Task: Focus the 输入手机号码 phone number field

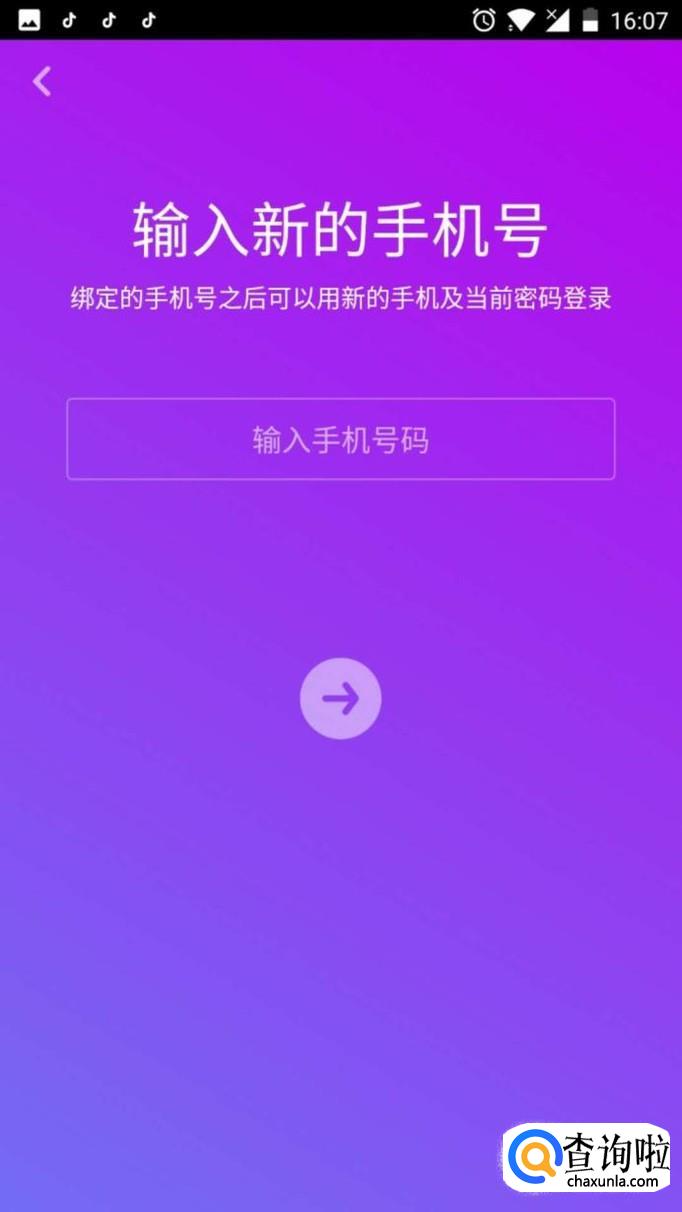Action: tap(340, 439)
